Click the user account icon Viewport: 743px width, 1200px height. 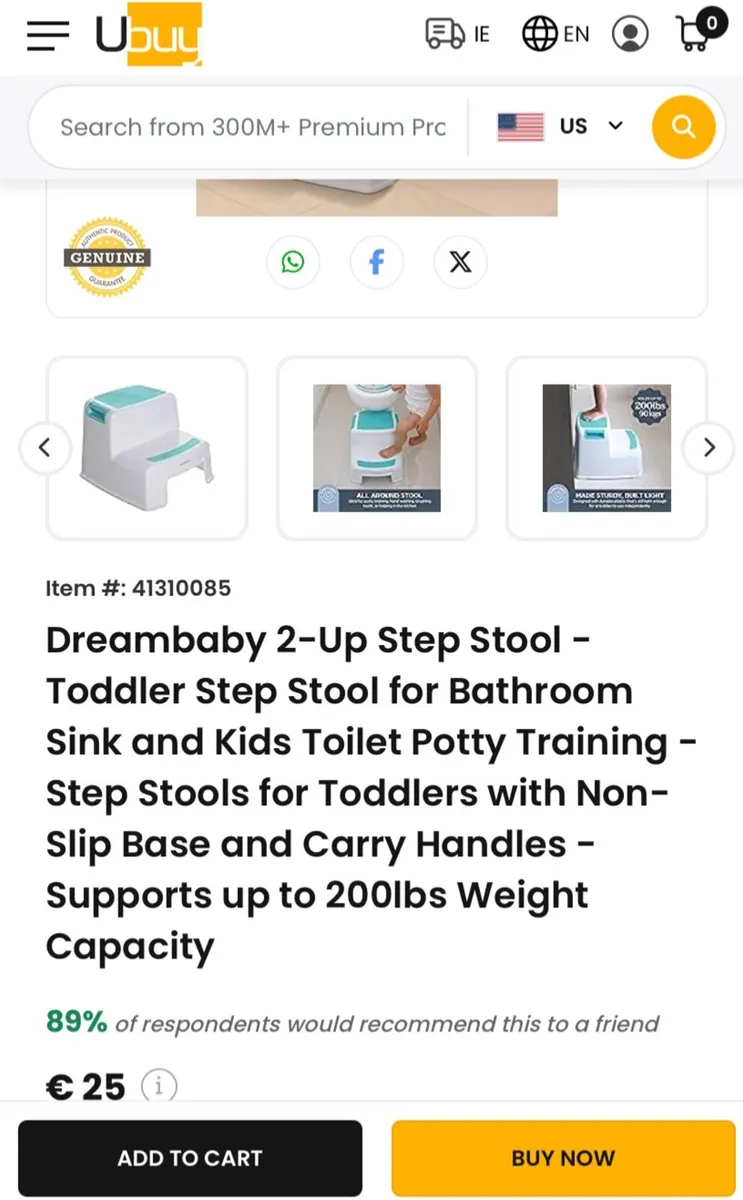click(x=630, y=33)
